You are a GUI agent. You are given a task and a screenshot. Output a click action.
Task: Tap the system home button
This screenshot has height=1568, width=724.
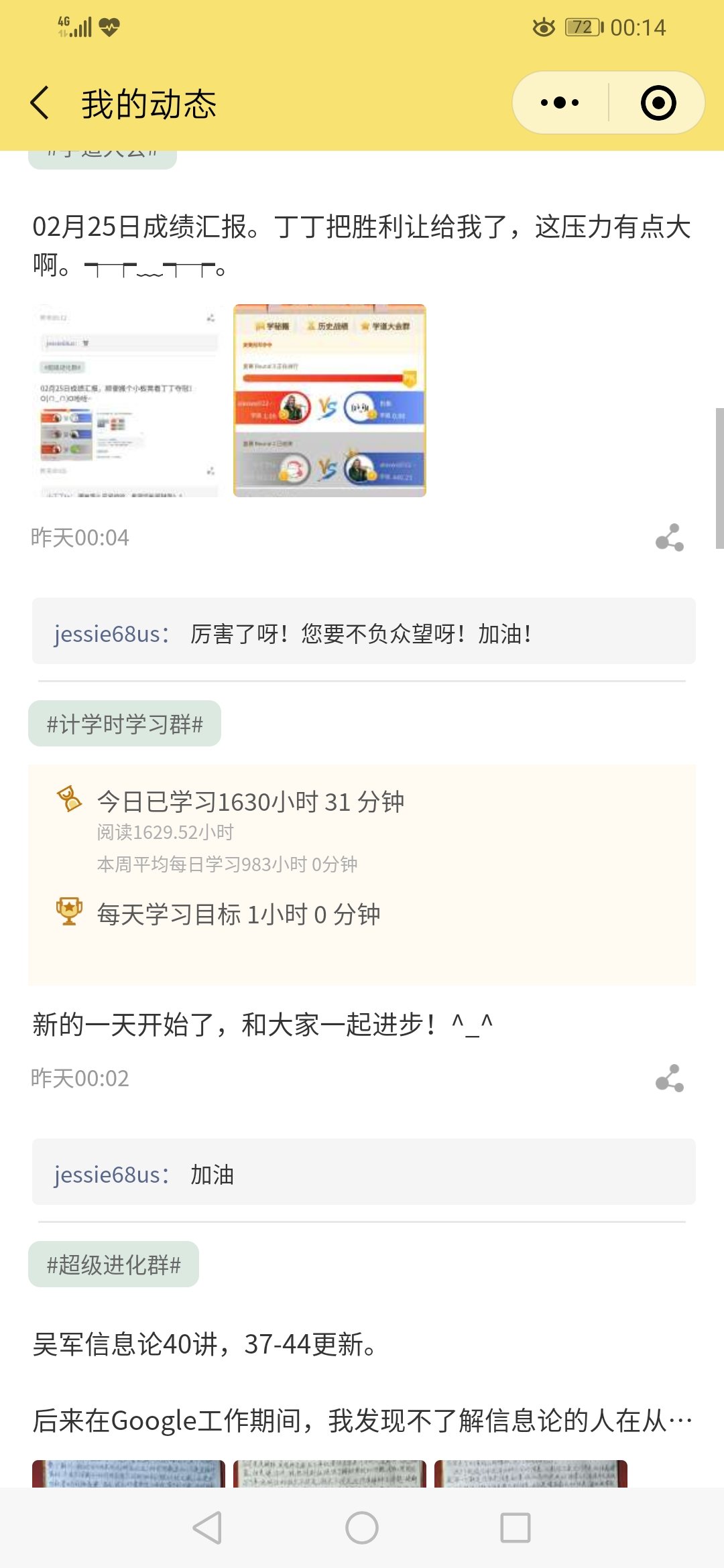click(362, 1528)
